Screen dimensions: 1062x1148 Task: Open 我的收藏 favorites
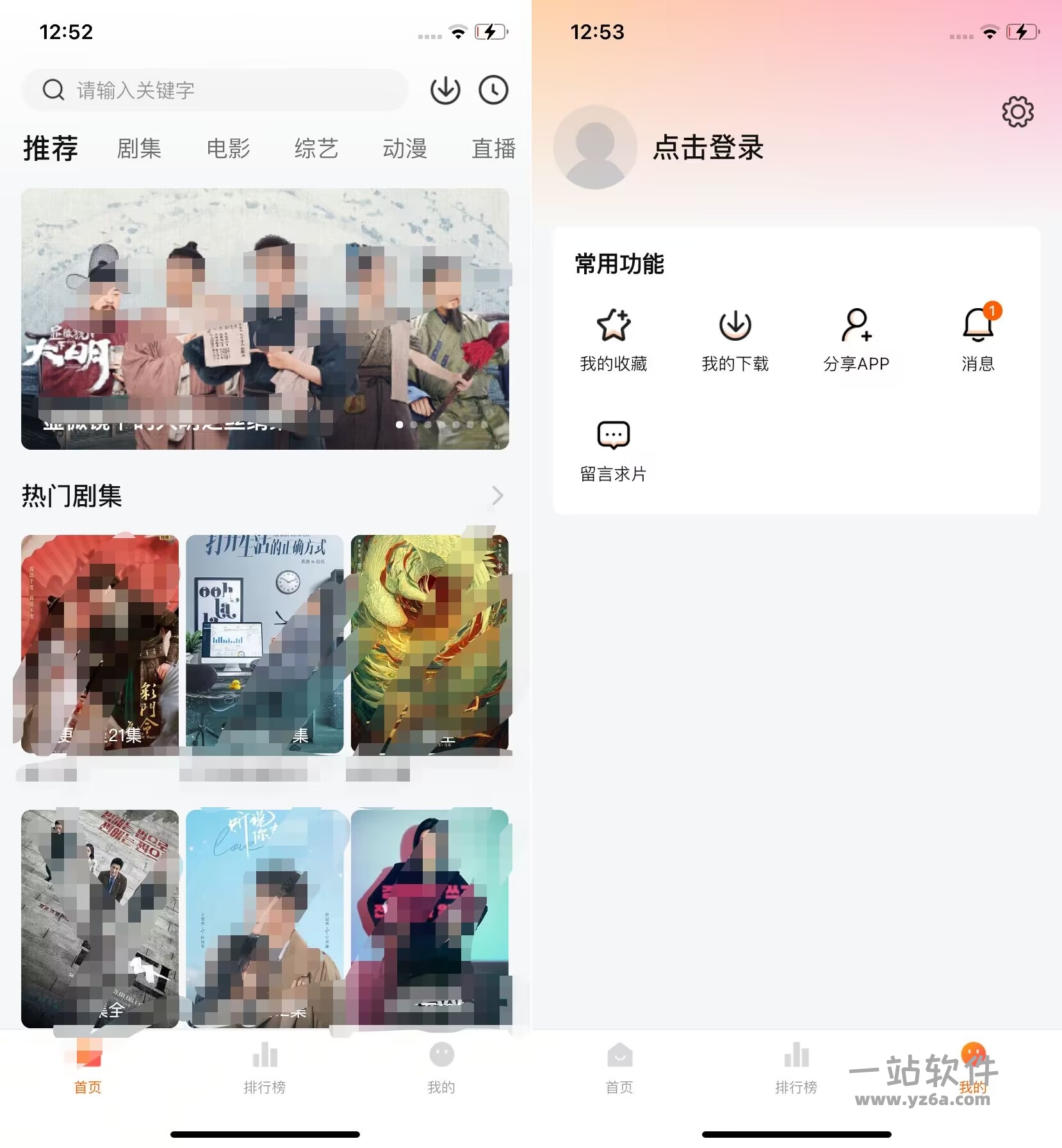(613, 340)
